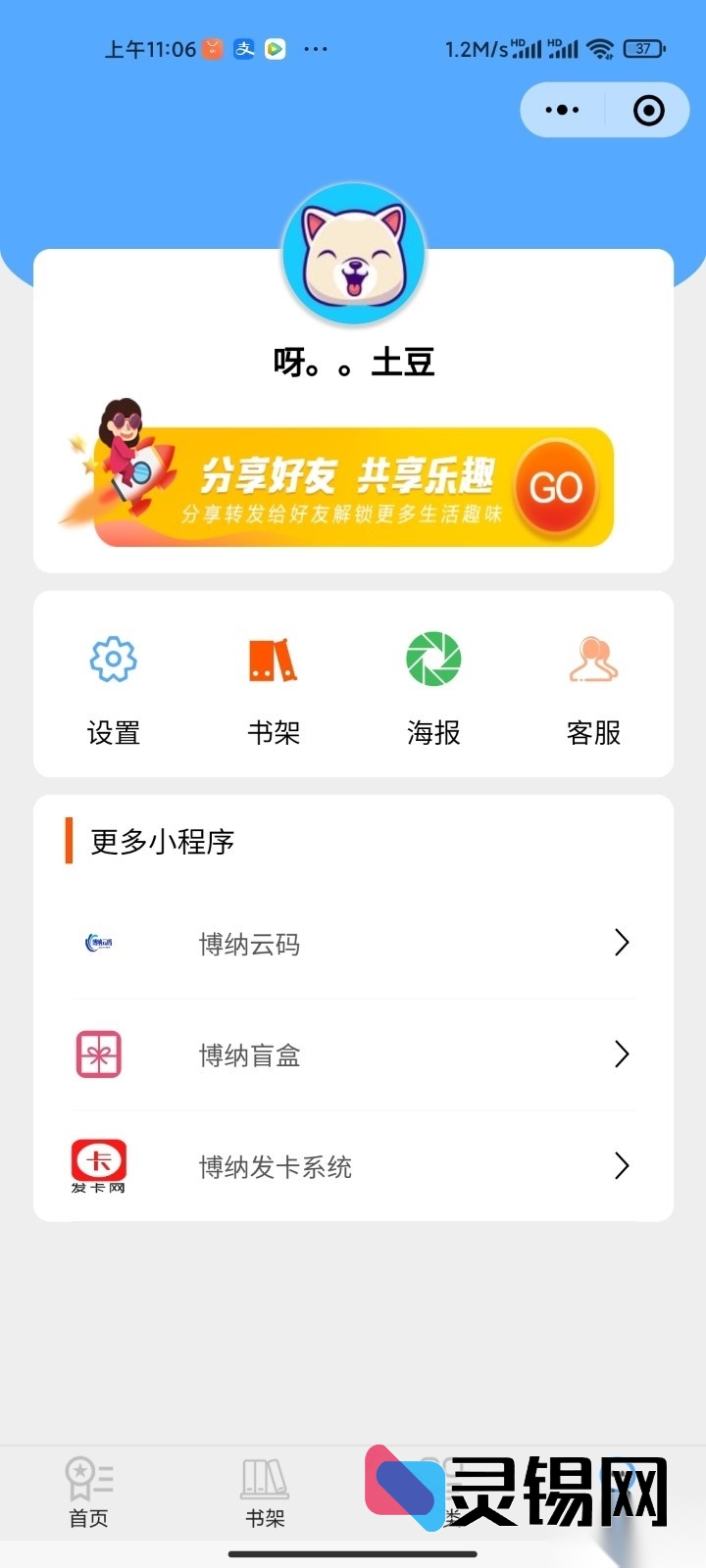Viewport: 706px width, 1568px height.
Task: Tap the 博纳盲盒 gift box icon
Action: point(98,1054)
